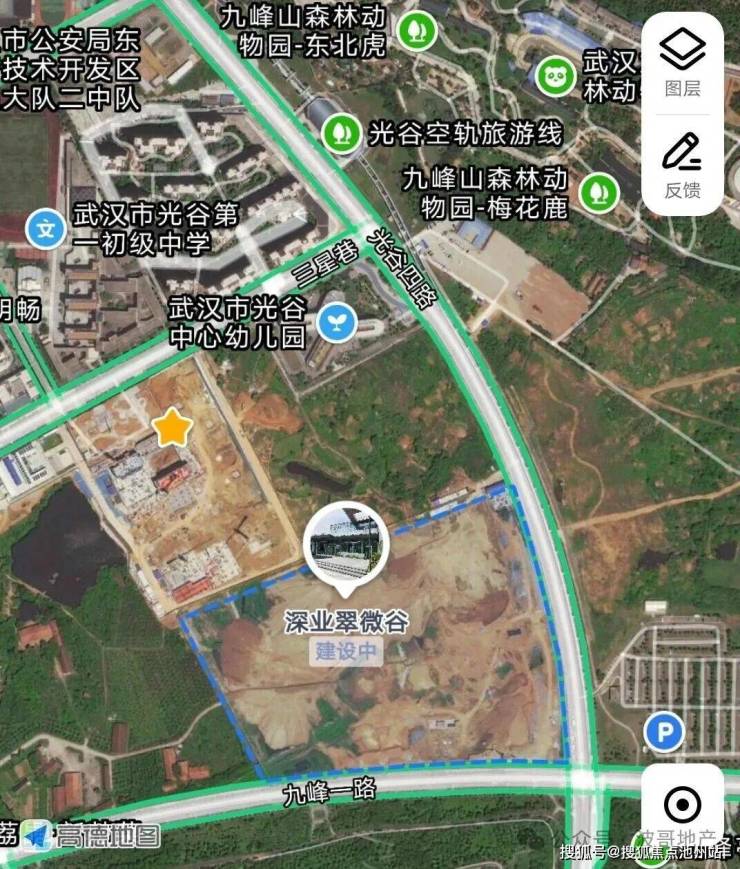The image size is (740, 869).
Task: Center the map on my location
Action: [682, 803]
